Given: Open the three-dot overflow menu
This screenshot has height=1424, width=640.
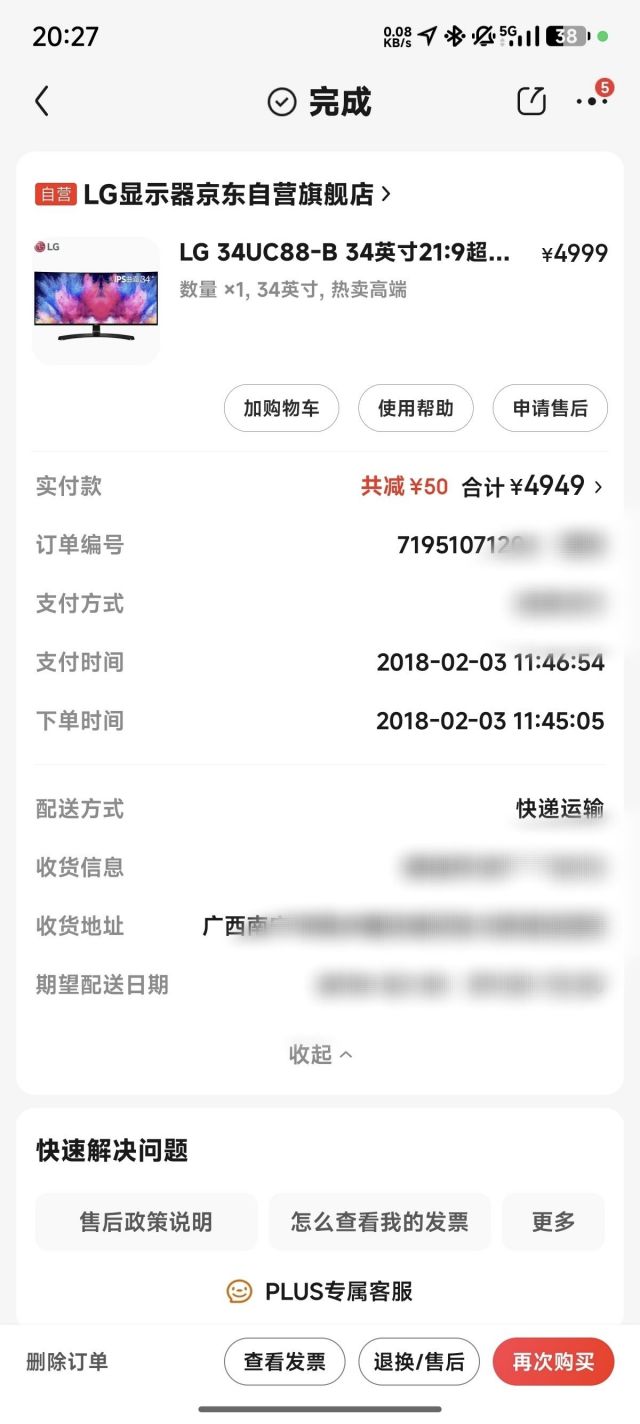Looking at the screenshot, I should (x=591, y=101).
